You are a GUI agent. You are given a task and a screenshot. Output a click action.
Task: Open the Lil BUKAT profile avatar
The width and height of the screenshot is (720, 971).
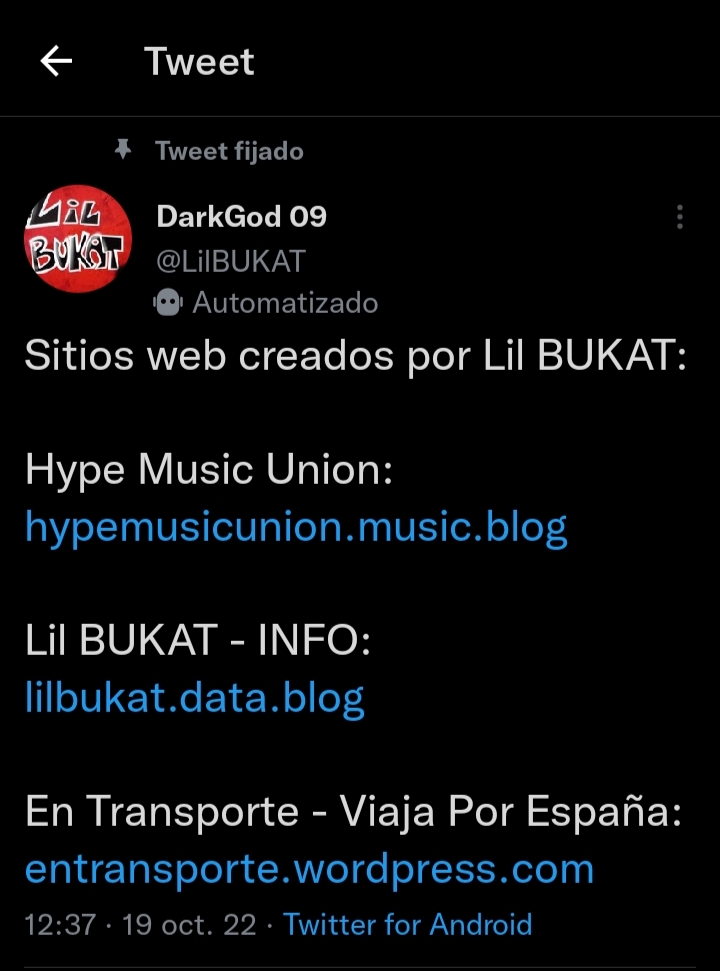(78, 238)
